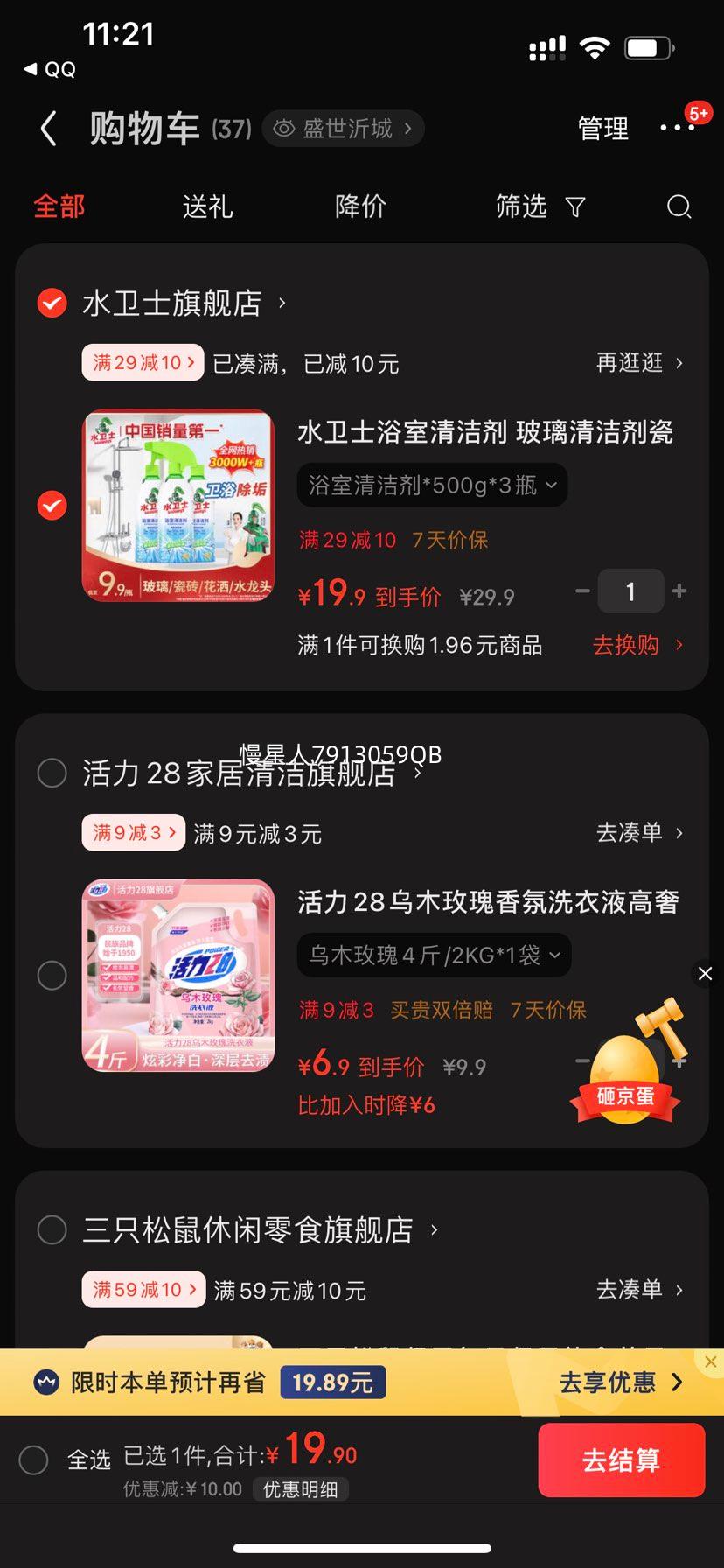Open the more options icon with 5+ badge
724x1568 pixels.
pos(678,128)
